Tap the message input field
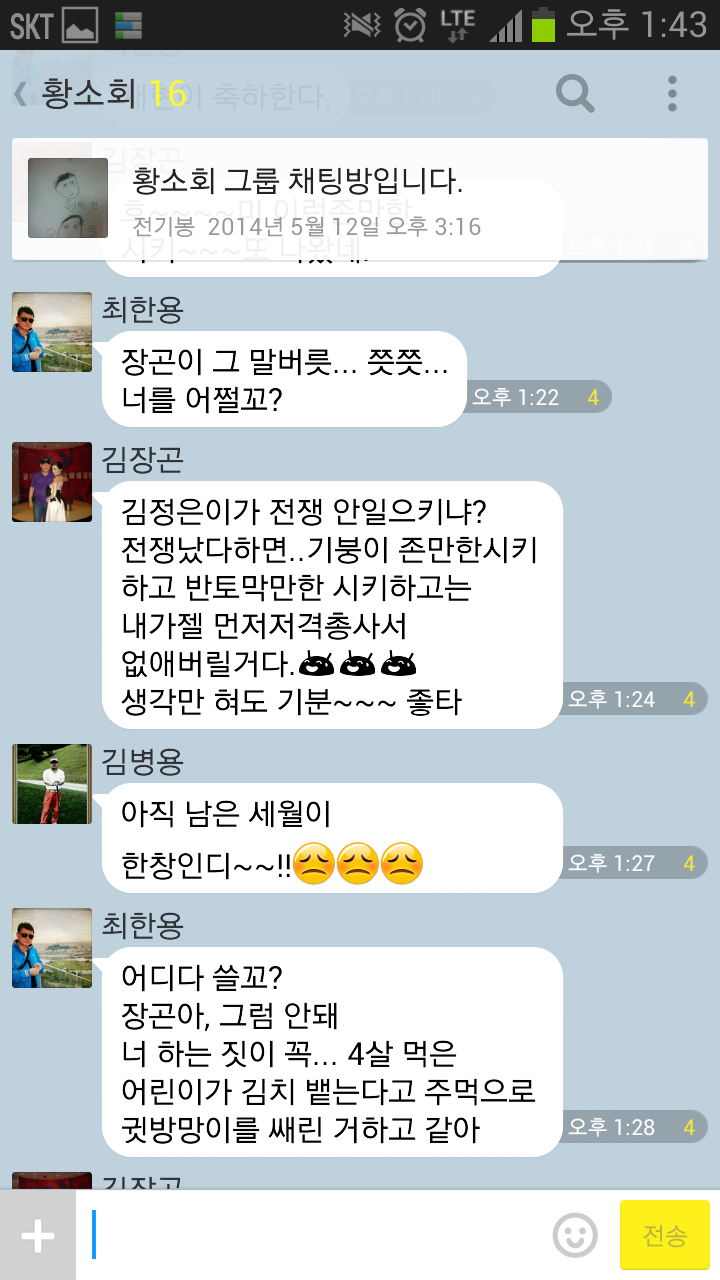This screenshot has height=1280, width=720. pyautogui.click(x=320, y=1236)
